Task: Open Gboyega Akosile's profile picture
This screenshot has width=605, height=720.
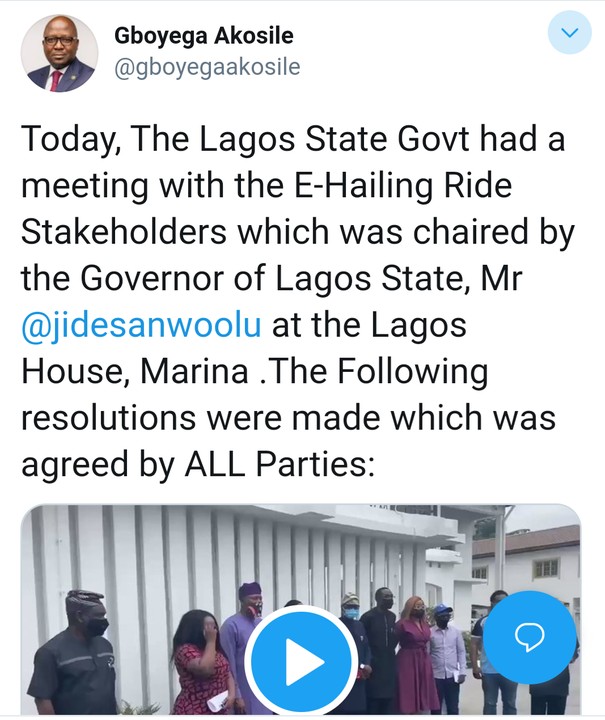Action: click(x=60, y=54)
